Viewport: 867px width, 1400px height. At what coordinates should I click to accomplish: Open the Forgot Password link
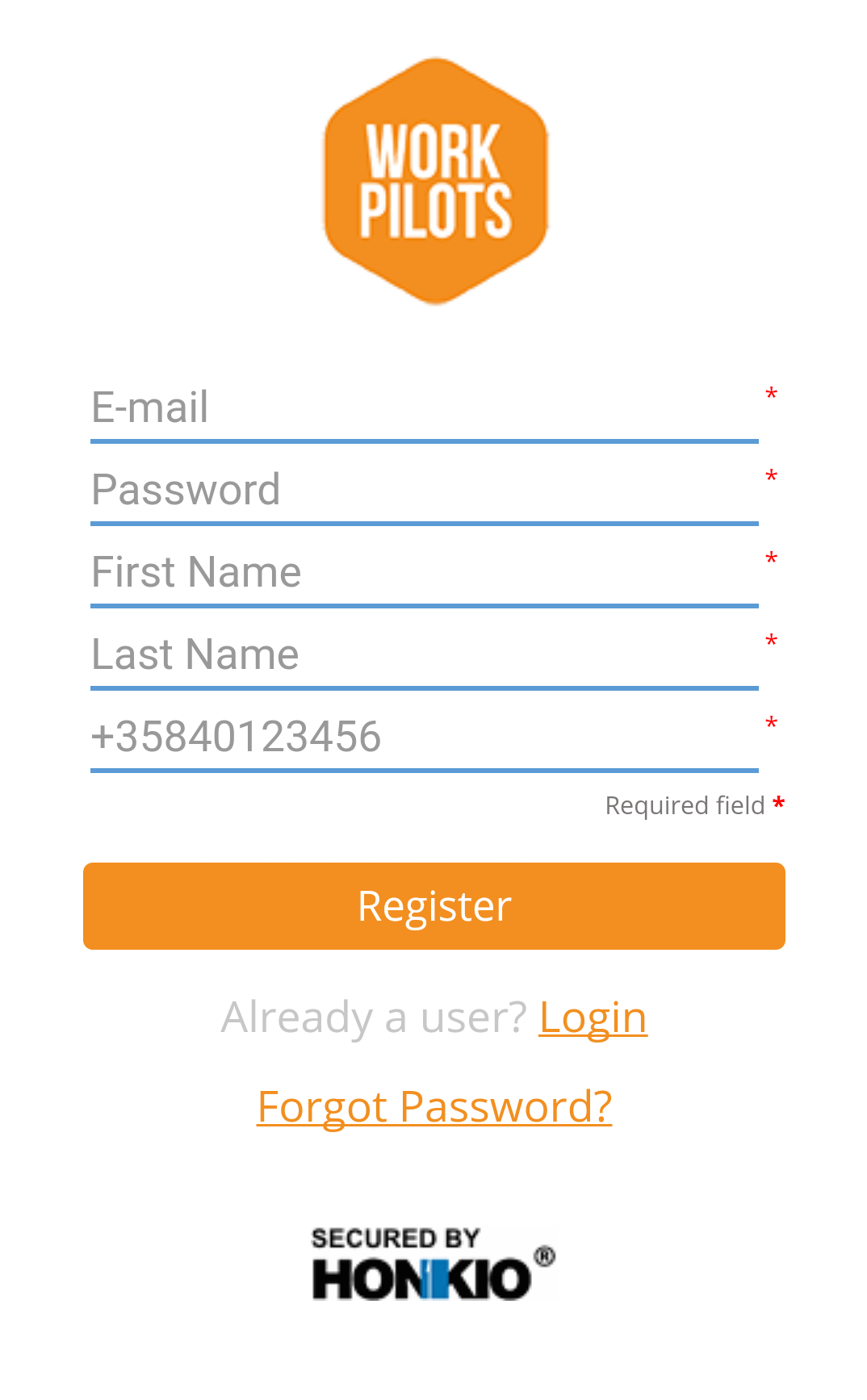pos(434,1106)
